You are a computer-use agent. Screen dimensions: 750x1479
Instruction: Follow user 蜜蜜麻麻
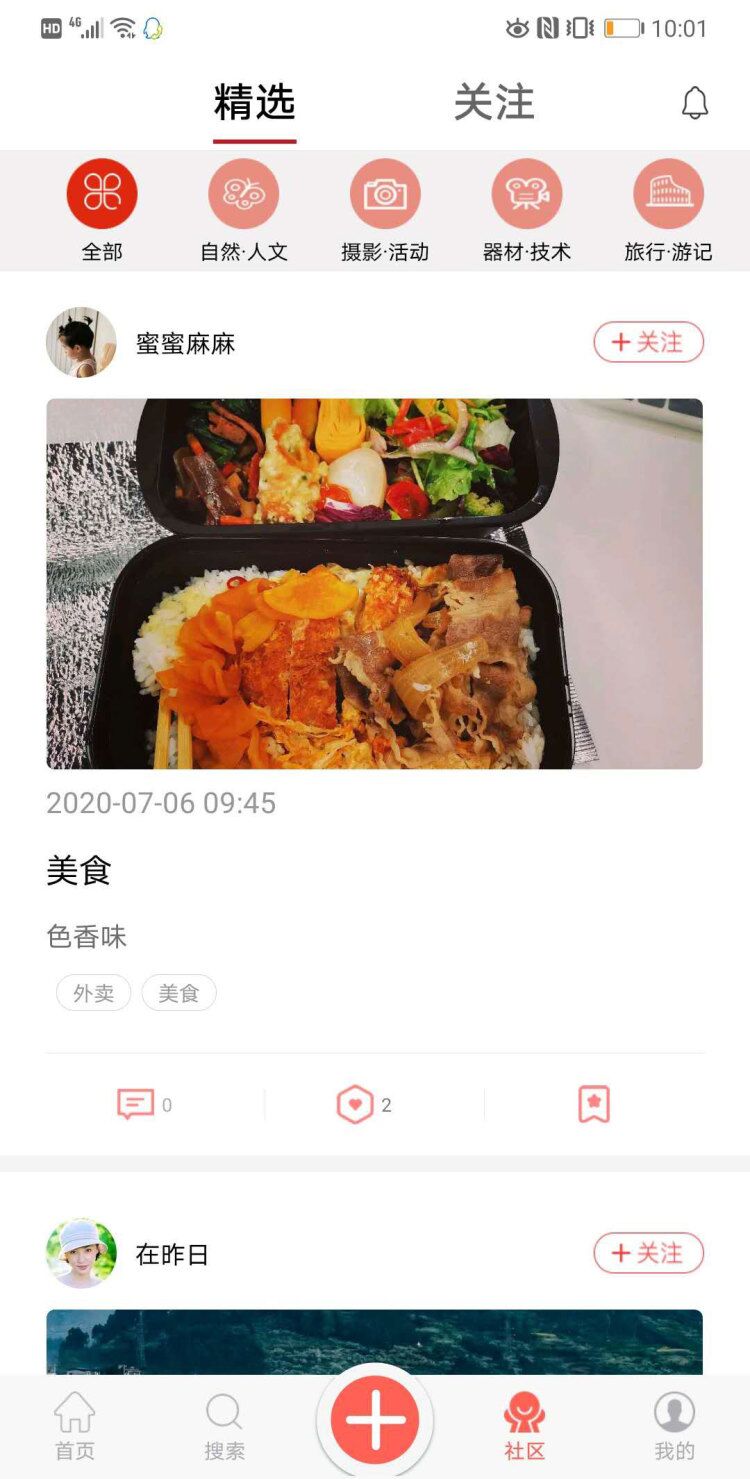(648, 342)
